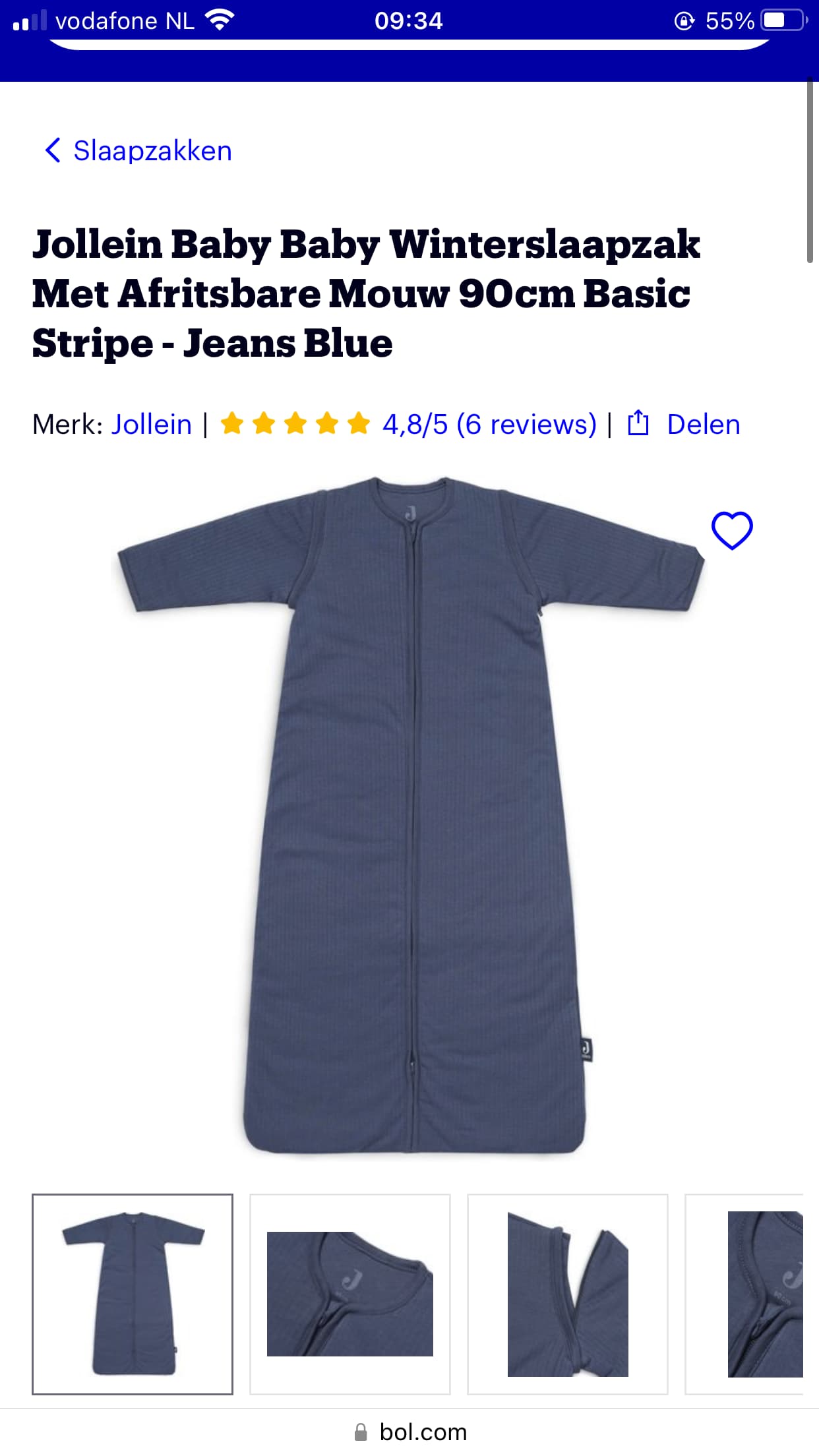
Task: Open the main sleeping bag product image
Action: (410, 815)
